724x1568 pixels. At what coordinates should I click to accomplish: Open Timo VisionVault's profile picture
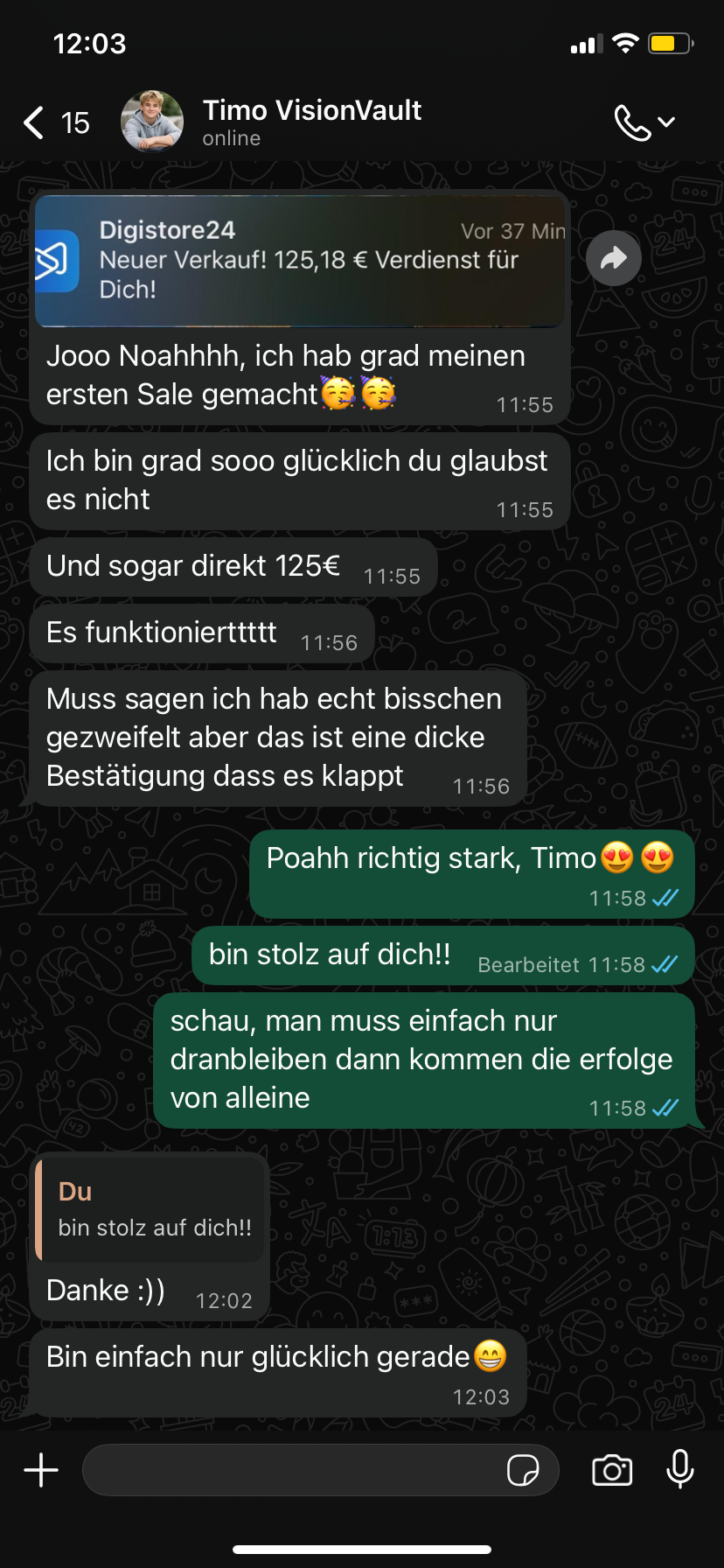pos(152,122)
